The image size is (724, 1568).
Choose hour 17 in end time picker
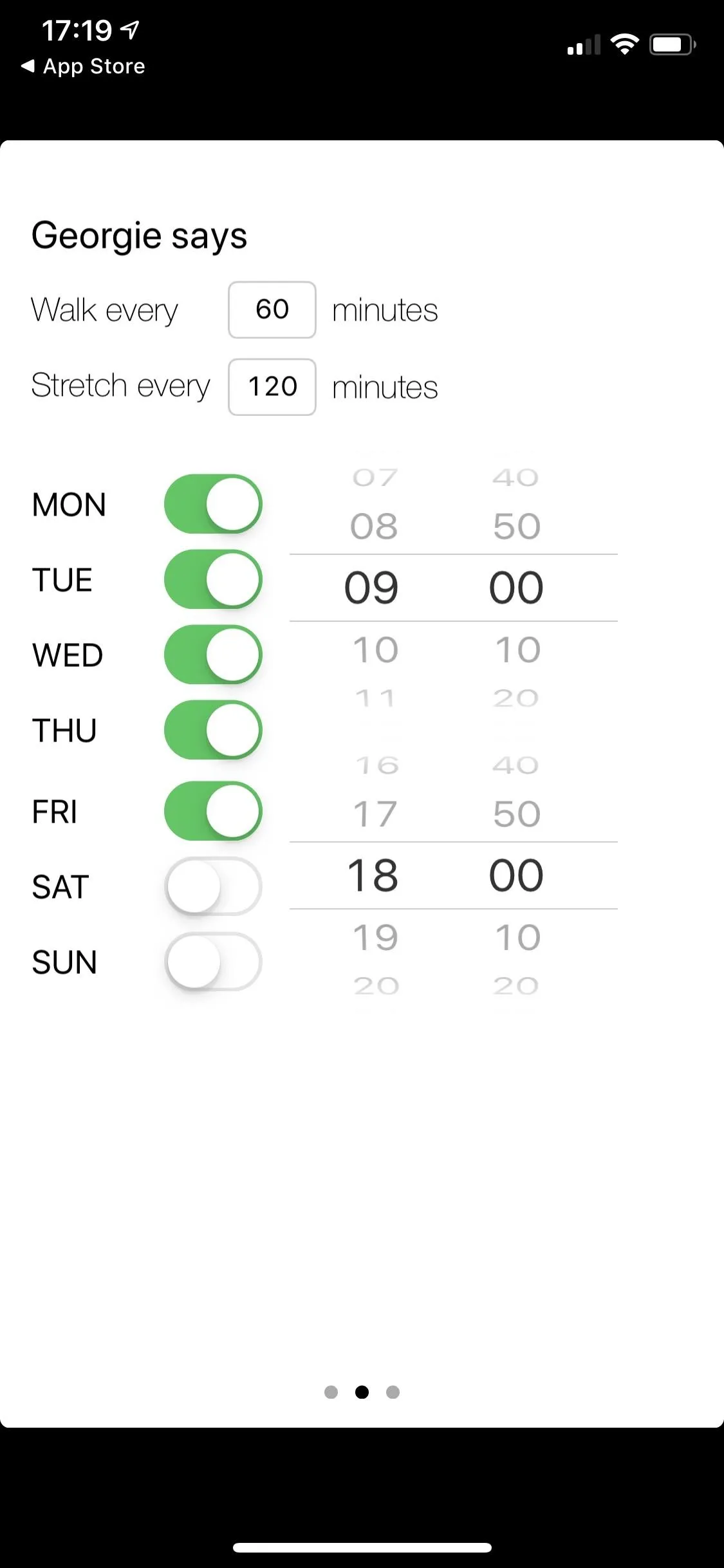coord(375,814)
